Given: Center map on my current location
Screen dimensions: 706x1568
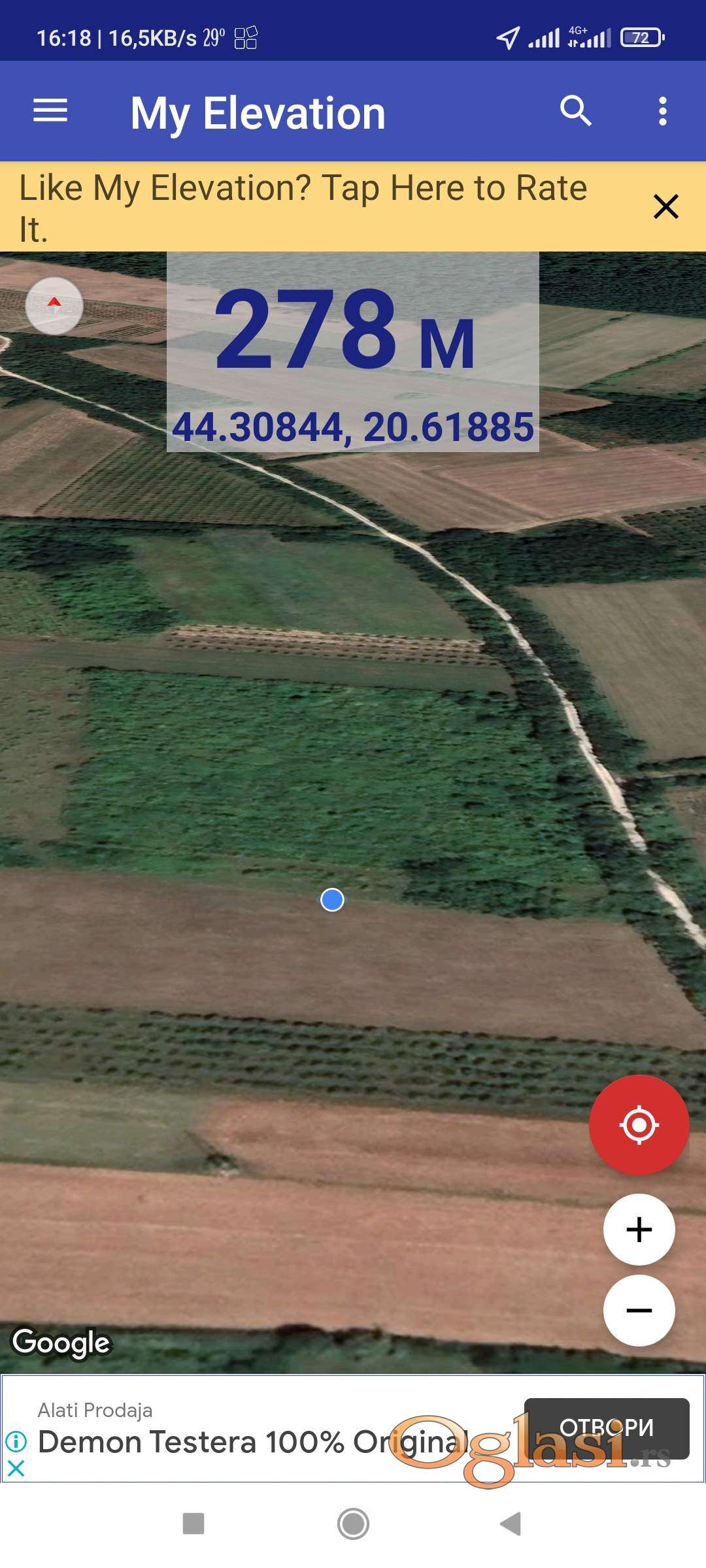Looking at the screenshot, I should tap(639, 1124).
